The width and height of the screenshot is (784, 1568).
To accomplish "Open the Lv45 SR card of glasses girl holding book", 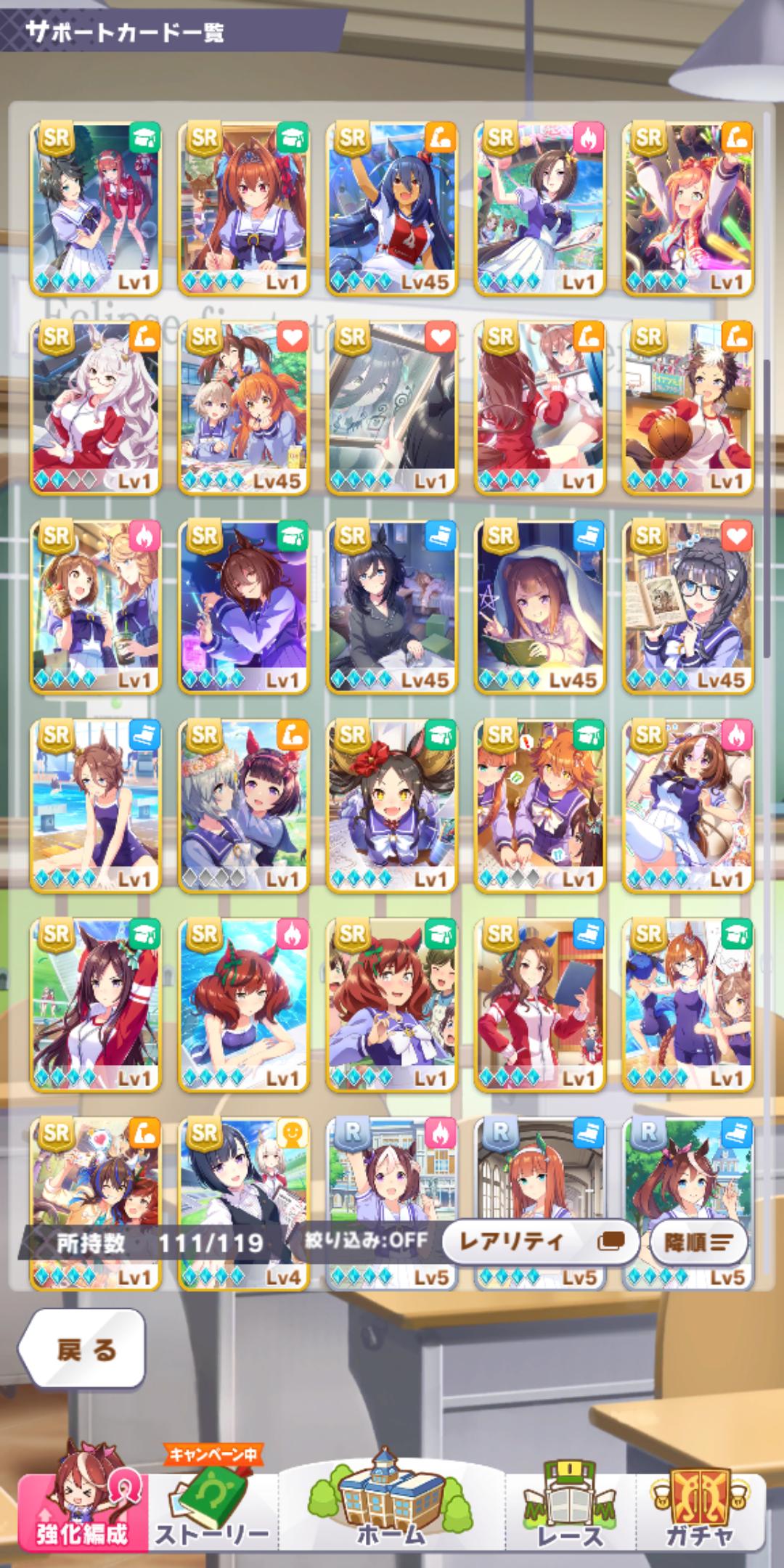I will point(688,607).
